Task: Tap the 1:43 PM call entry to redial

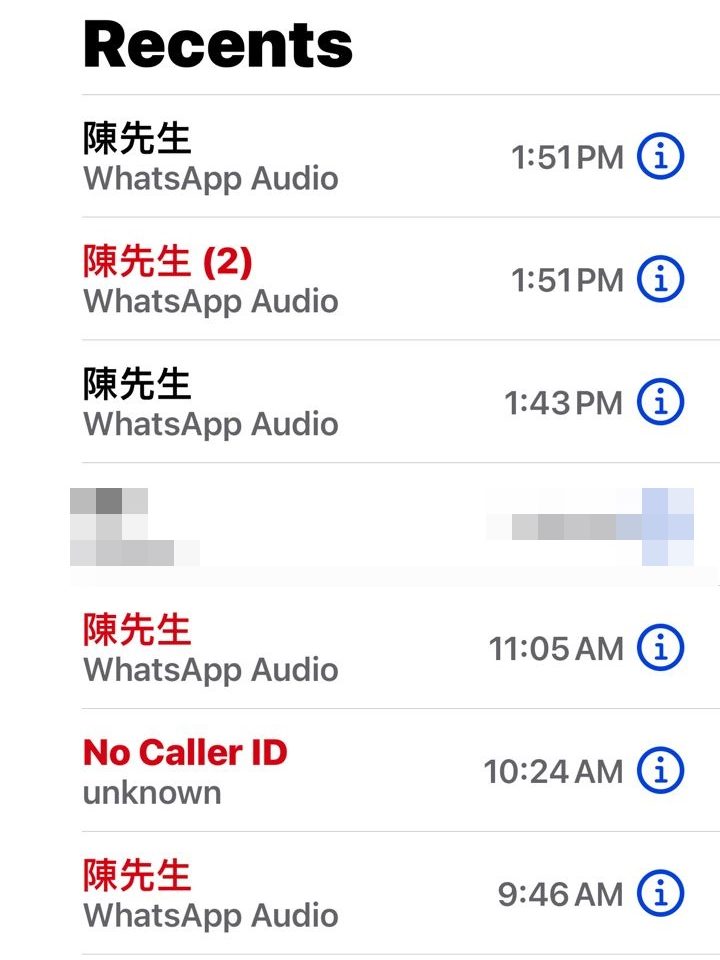Action: click(x=300, y=403)
